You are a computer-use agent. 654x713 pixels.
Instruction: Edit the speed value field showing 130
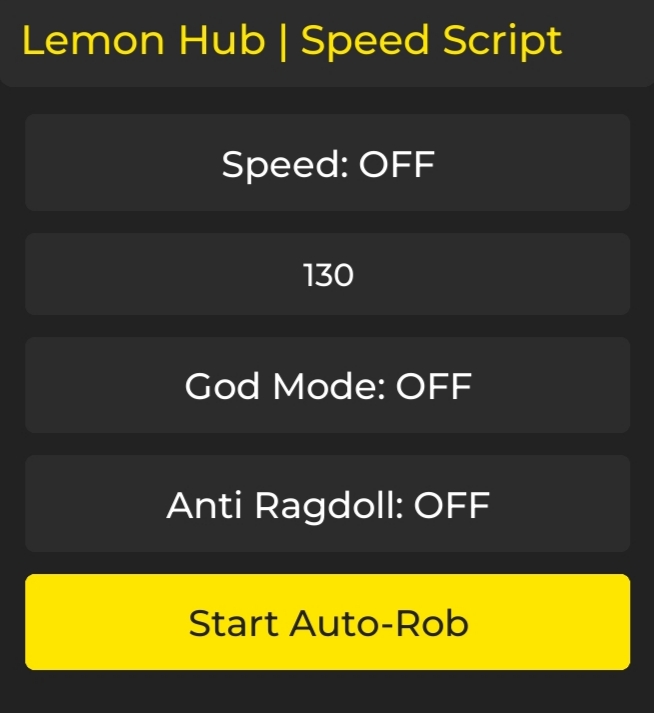point(327,275)
